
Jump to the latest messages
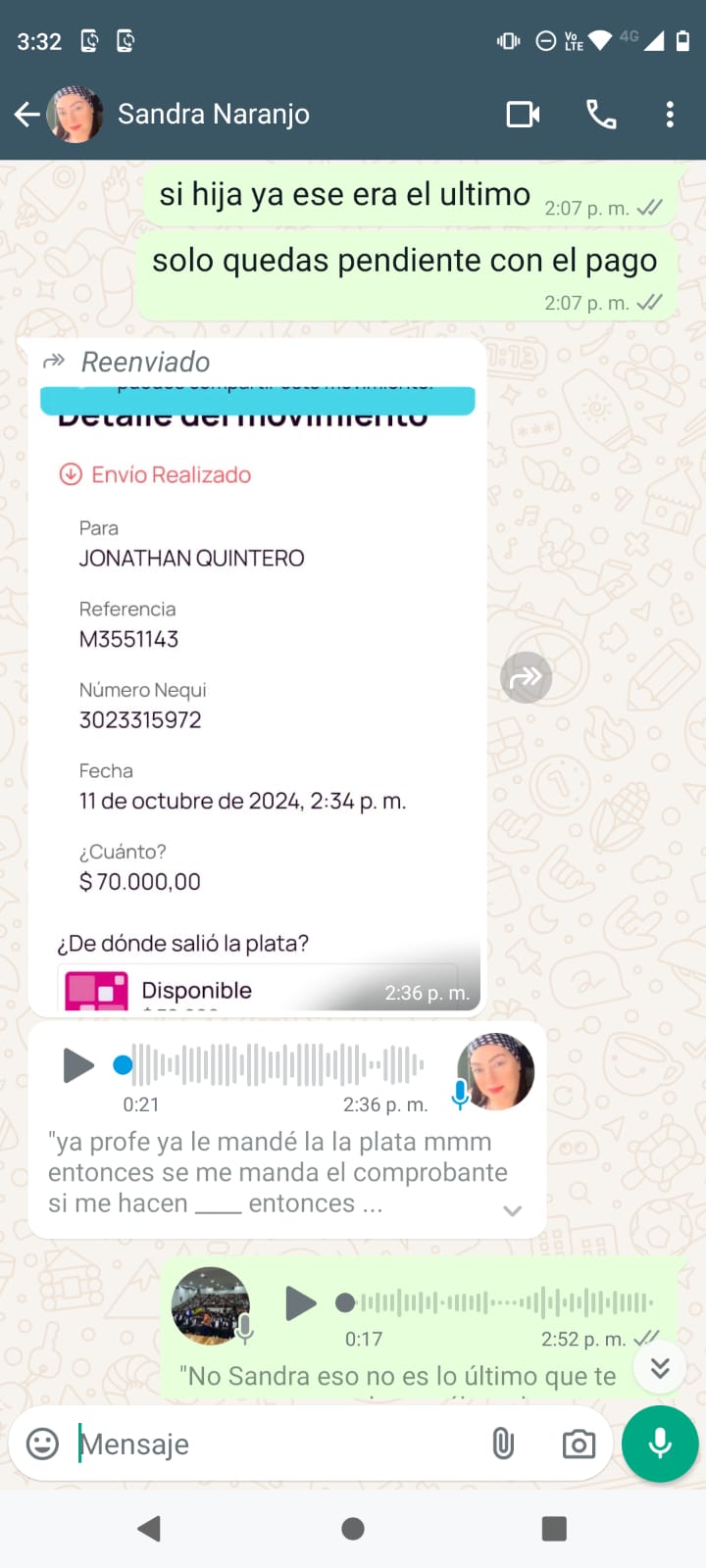[660, 1367]
